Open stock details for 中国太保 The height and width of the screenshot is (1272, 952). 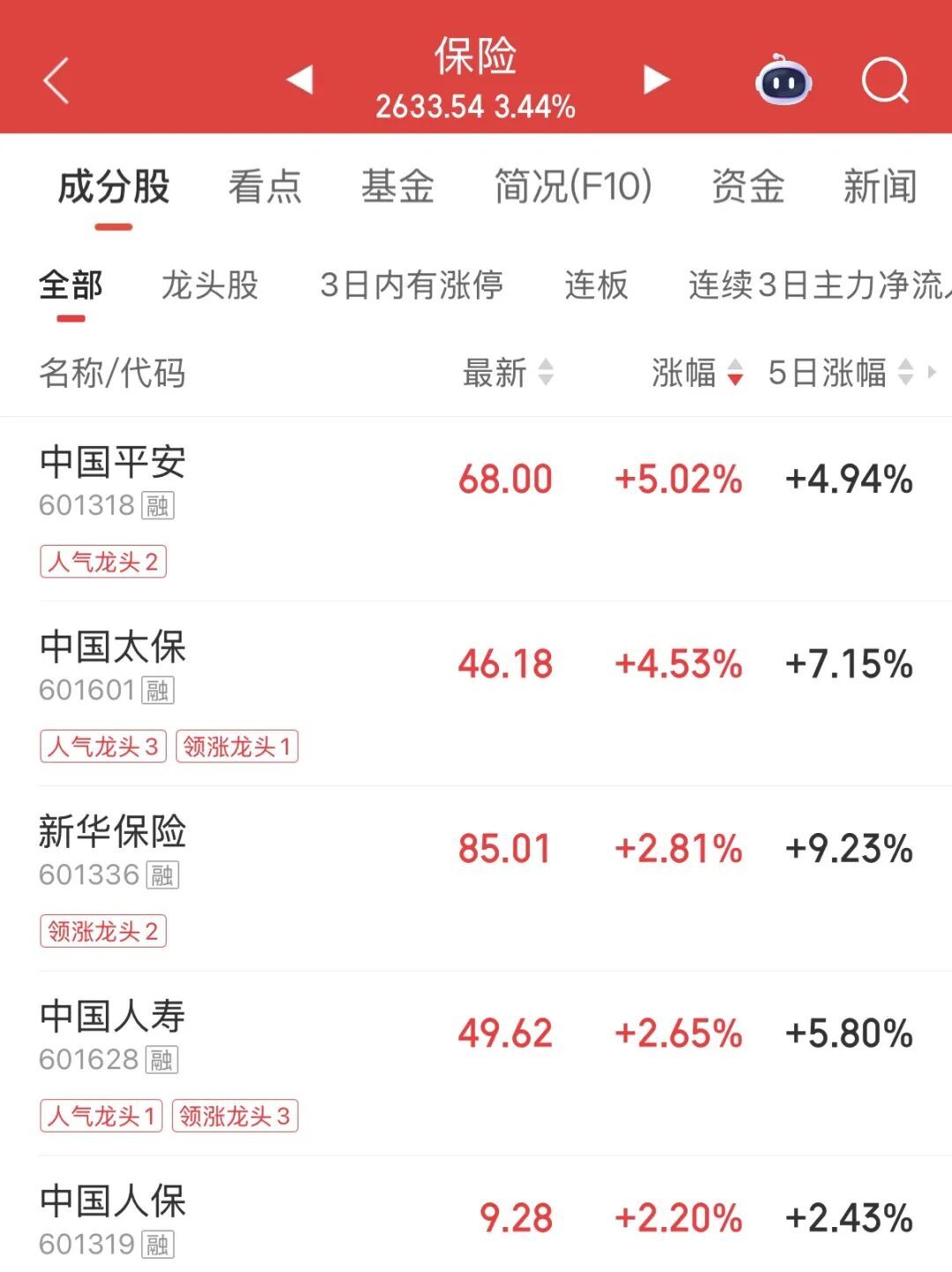pos(113,647)
